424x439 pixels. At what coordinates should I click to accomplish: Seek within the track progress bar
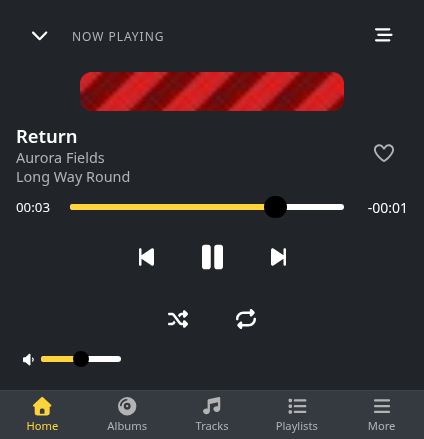click(207, 207)
